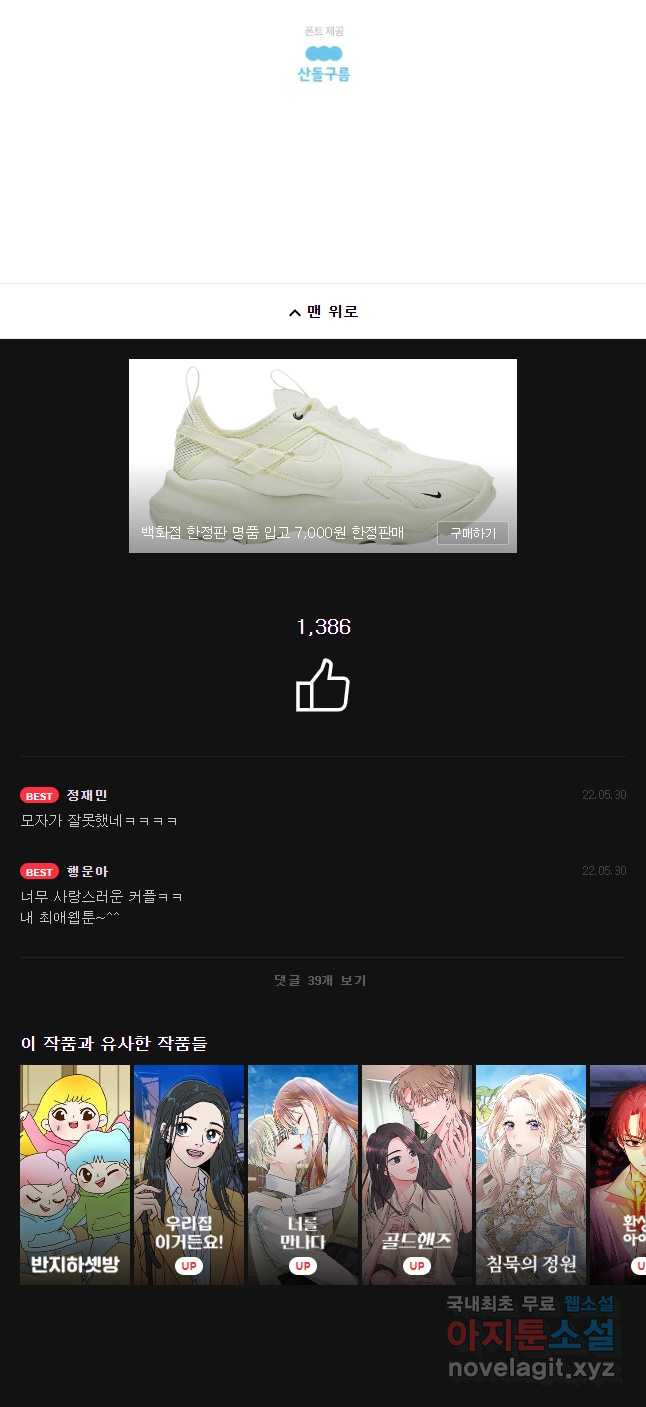Tap the 맨 위로 back-to-top button
Viewport: 646px width, 1407px height.
(x=323, y=312)
